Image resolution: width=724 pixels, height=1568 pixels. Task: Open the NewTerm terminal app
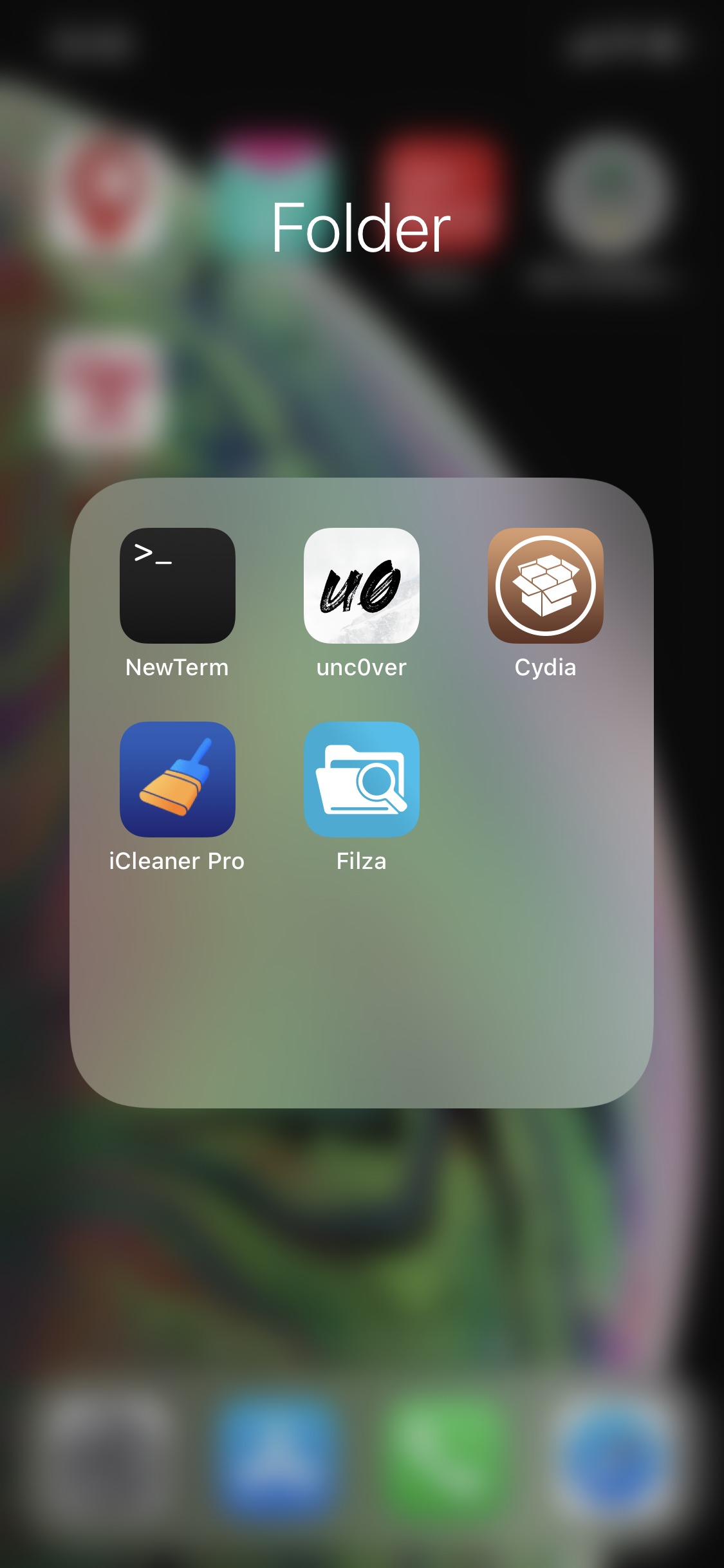coord(177,585)
